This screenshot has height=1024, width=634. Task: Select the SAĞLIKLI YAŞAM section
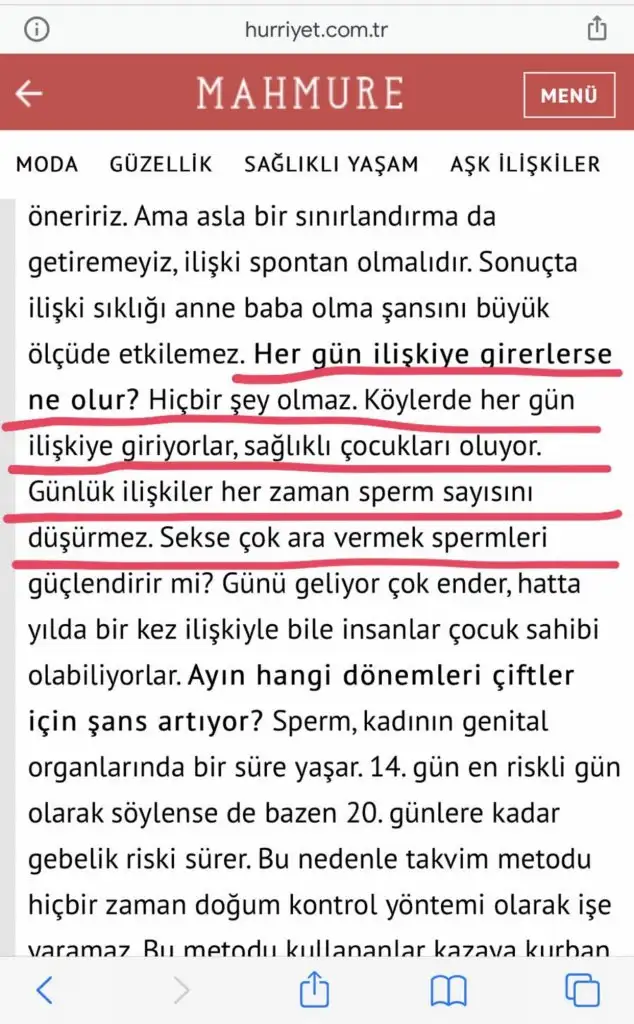point(331,165)
